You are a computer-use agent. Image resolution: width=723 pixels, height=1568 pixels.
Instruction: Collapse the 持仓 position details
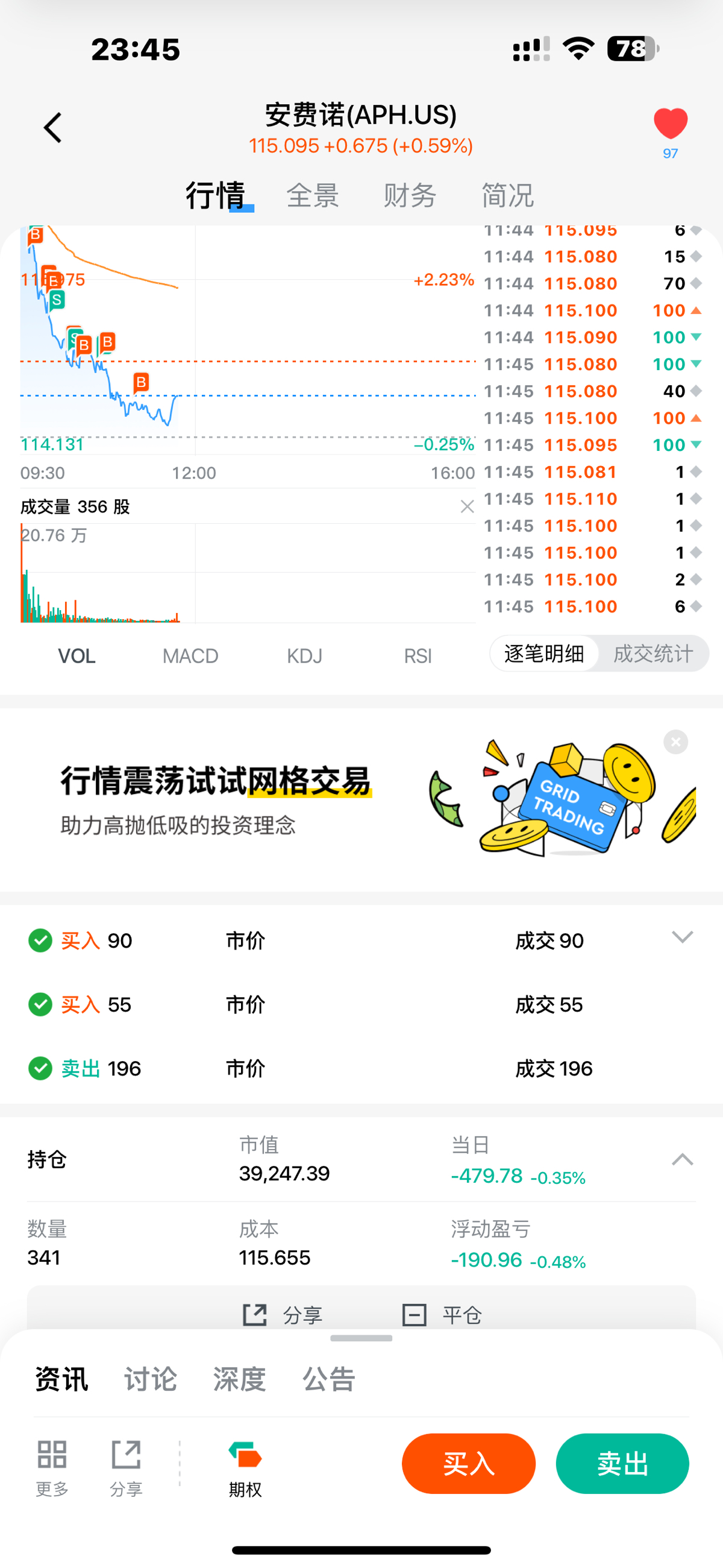pos(682,1159)
